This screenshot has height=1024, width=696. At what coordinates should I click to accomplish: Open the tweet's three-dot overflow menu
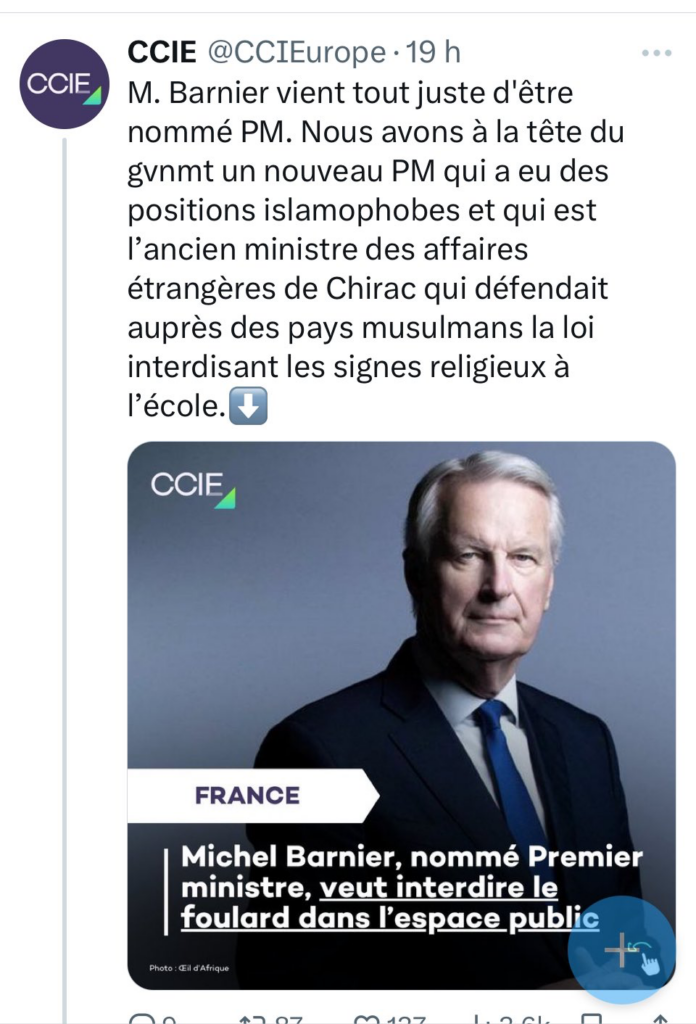[656, 52]
